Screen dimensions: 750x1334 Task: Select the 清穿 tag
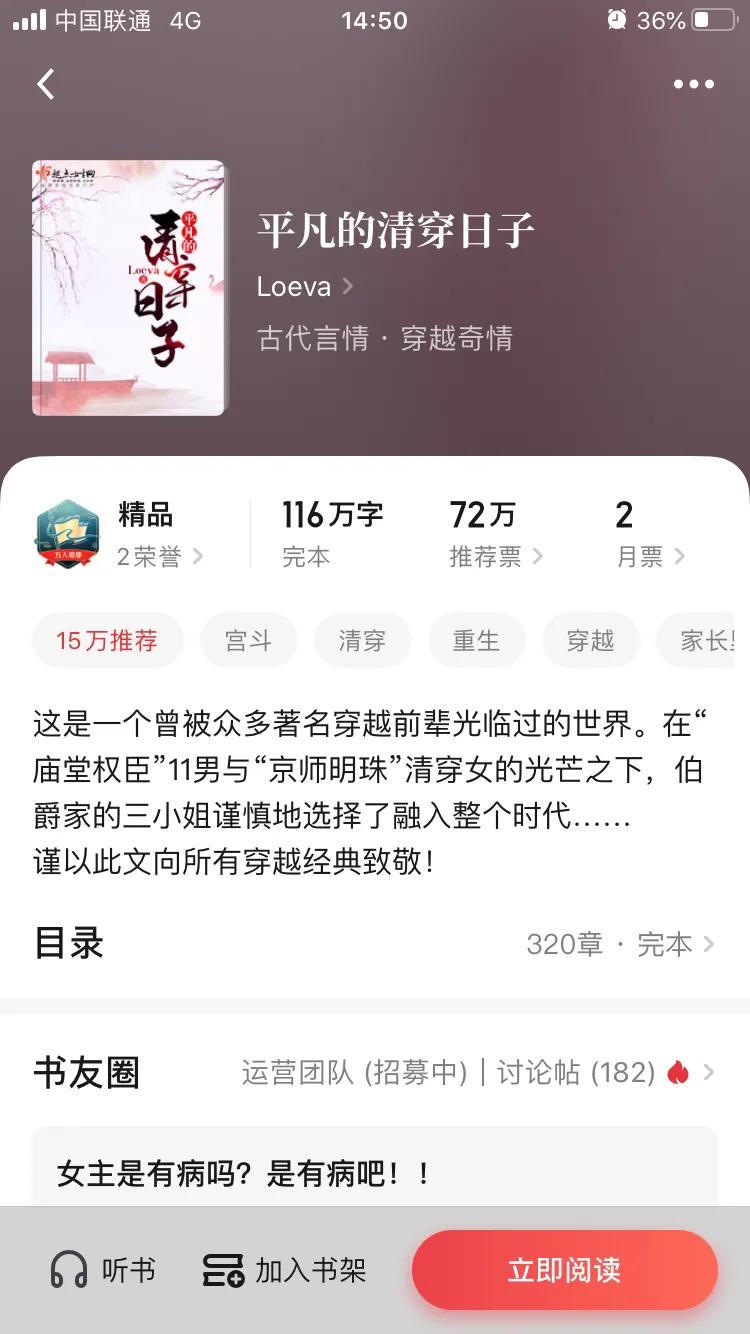(x=362, y=640)
